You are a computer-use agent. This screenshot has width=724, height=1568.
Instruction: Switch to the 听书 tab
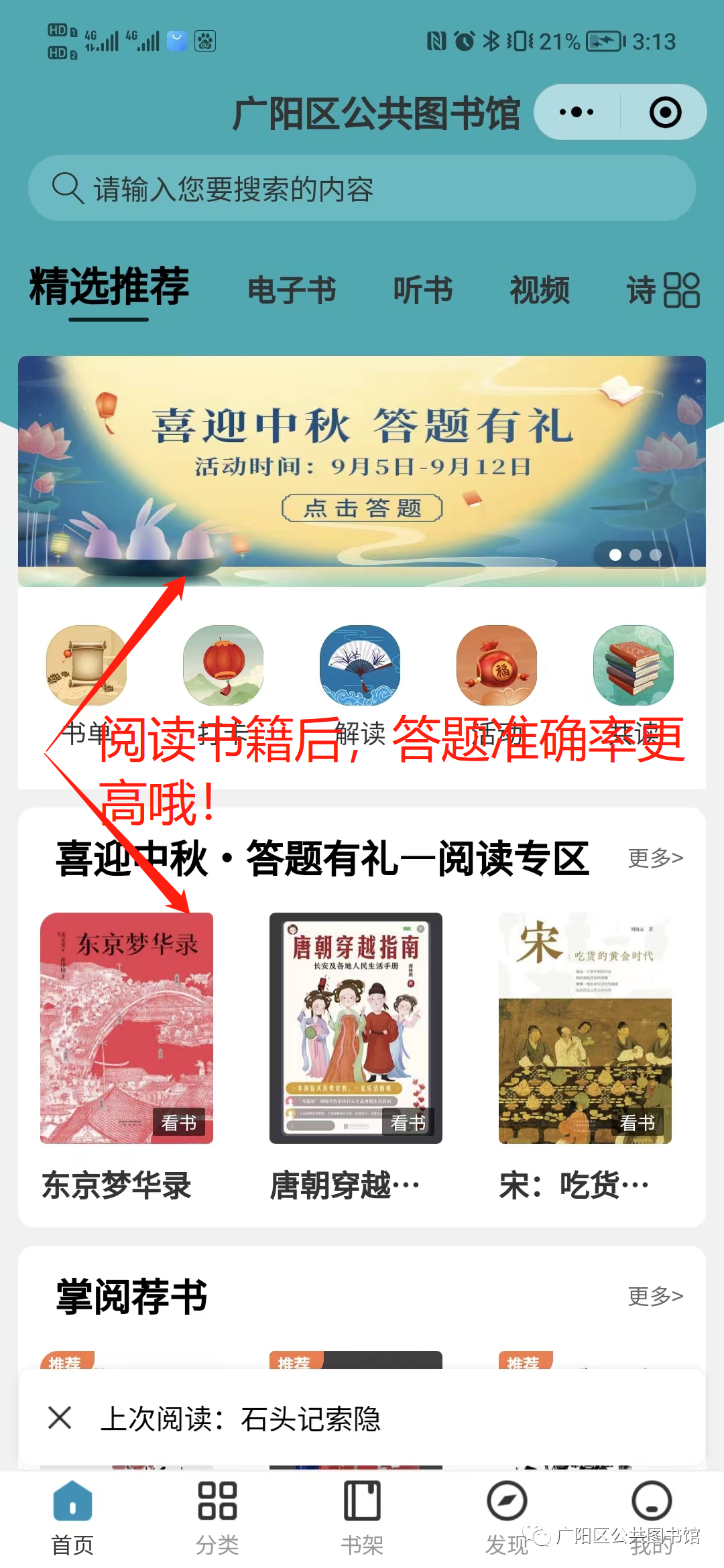[423, 290]
